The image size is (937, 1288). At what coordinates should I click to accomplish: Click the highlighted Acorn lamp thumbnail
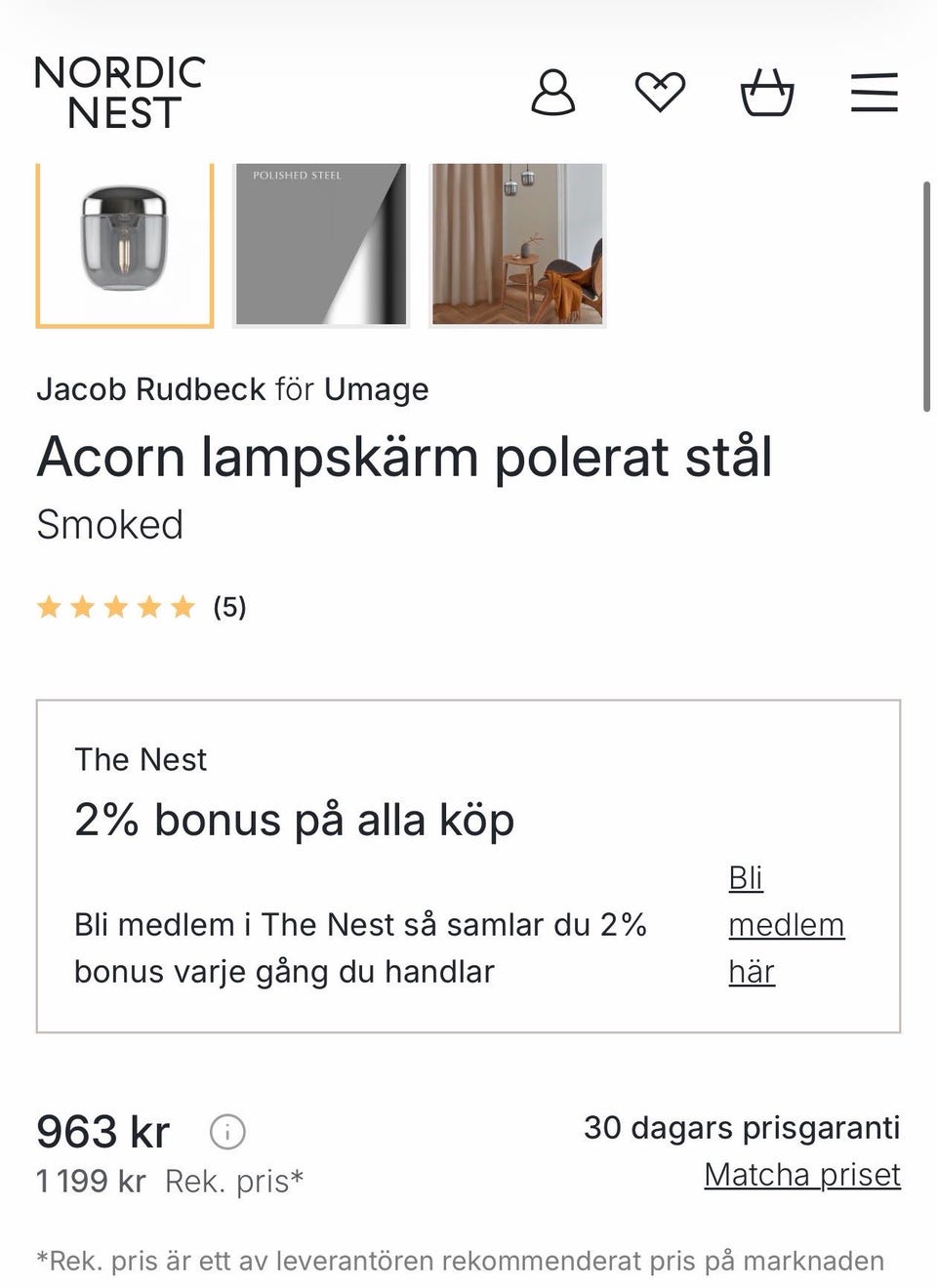point(124,244)
